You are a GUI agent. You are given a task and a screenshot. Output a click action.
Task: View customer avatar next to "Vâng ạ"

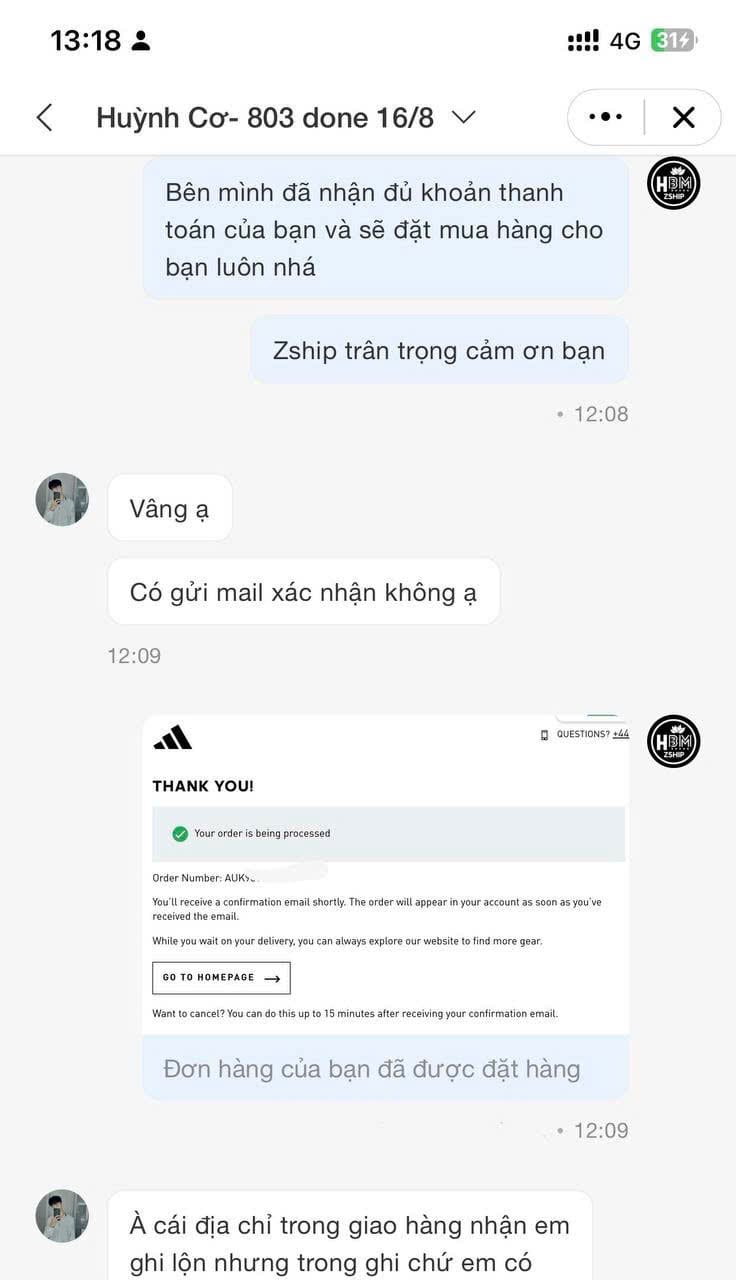[62, 500]
